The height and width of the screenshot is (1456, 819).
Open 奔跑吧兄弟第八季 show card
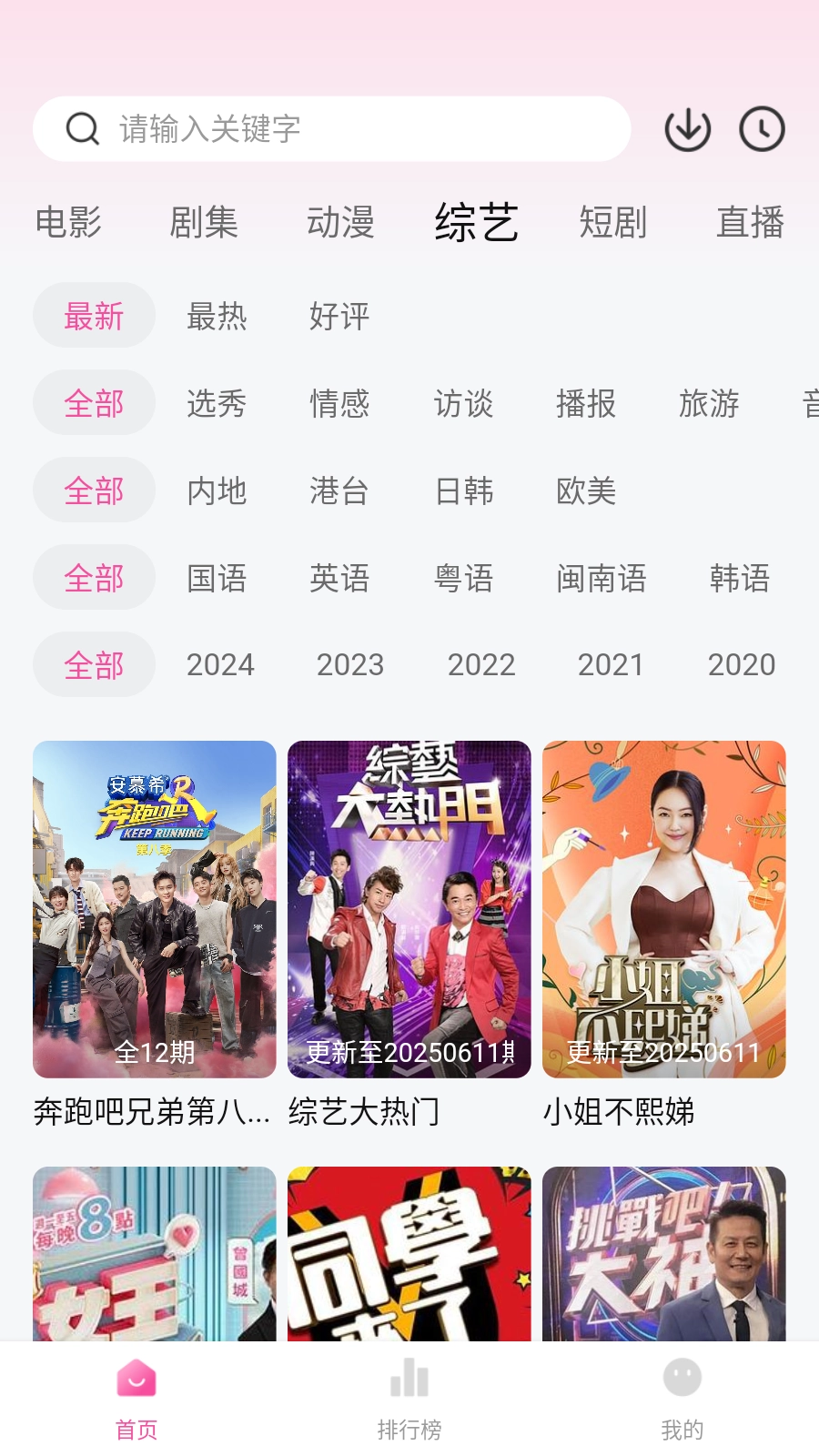click(x=155, y=910)
